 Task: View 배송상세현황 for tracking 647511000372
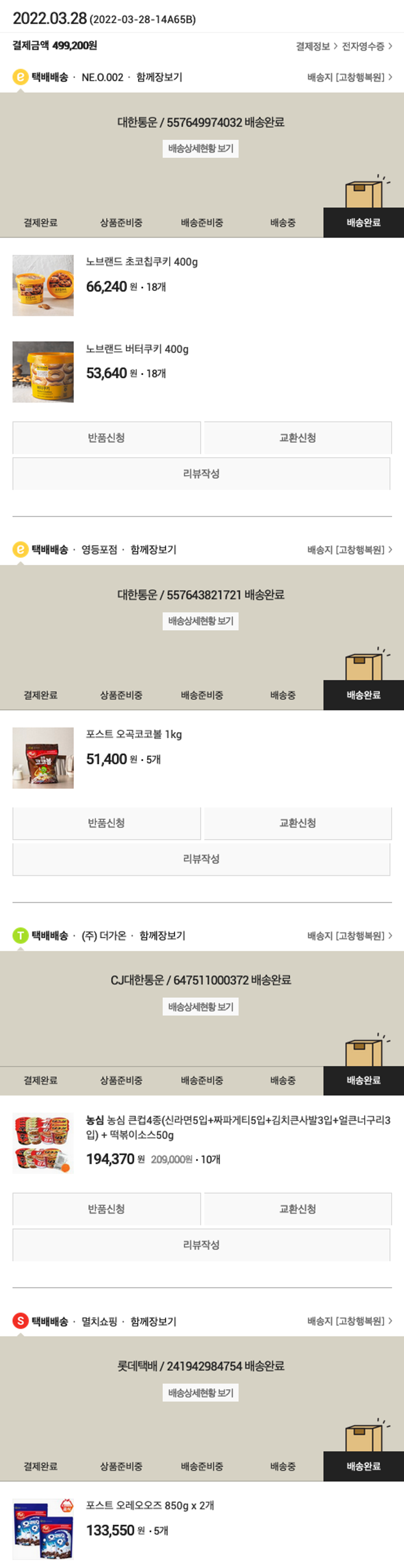tap(200, 1007)
